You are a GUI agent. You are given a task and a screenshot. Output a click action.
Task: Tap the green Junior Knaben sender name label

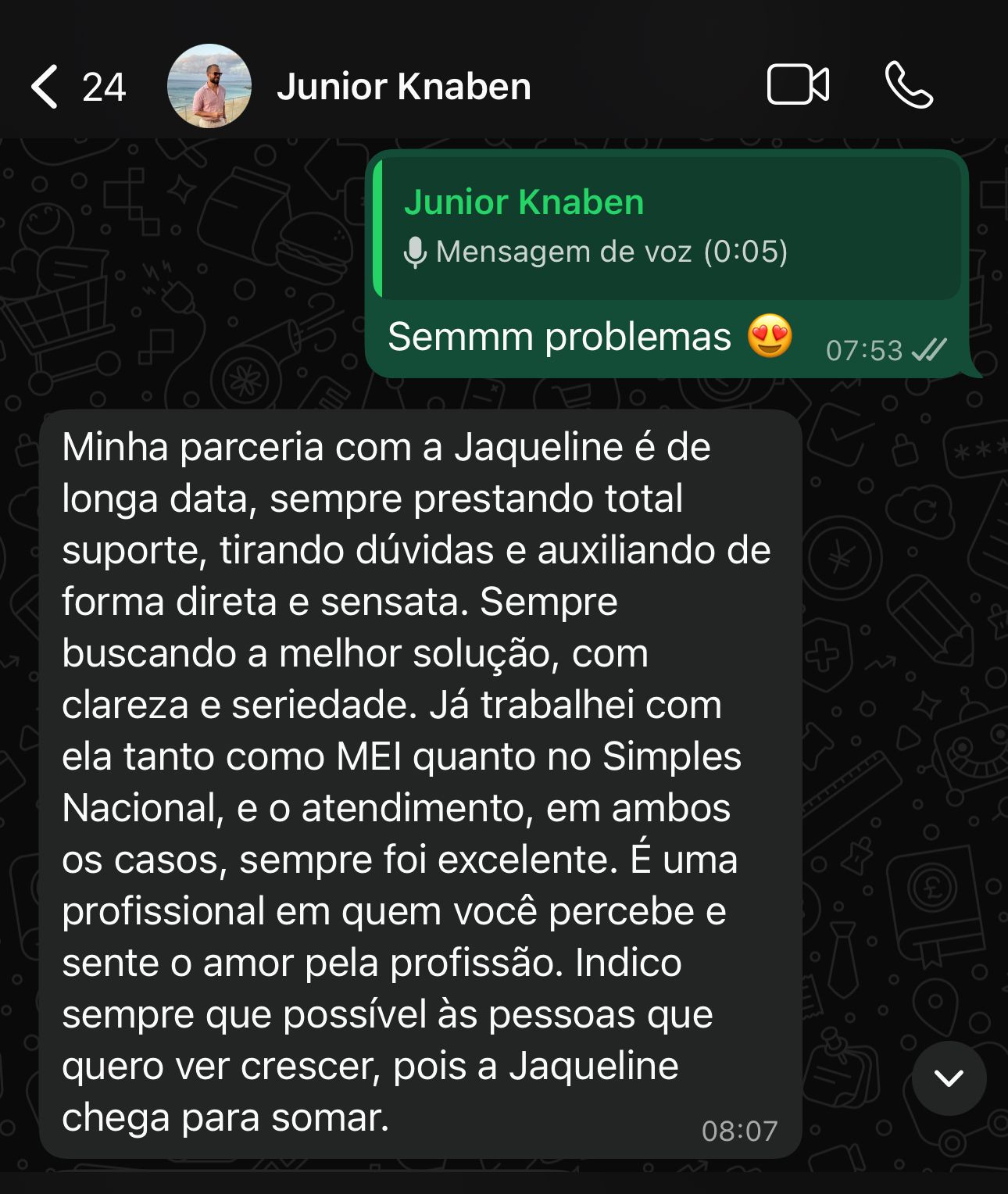(x=525, y=202)
